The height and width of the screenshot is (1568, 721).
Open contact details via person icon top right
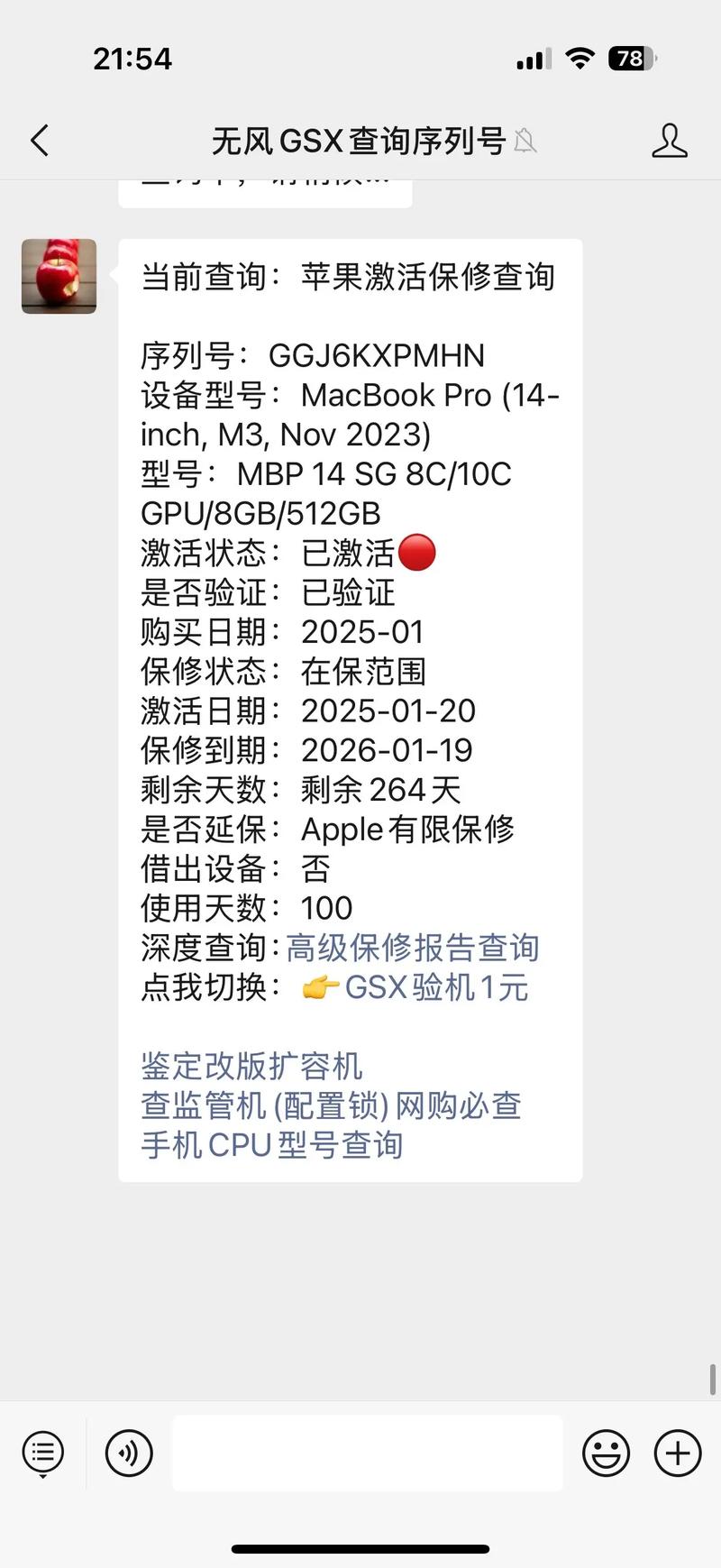point(669,141)
